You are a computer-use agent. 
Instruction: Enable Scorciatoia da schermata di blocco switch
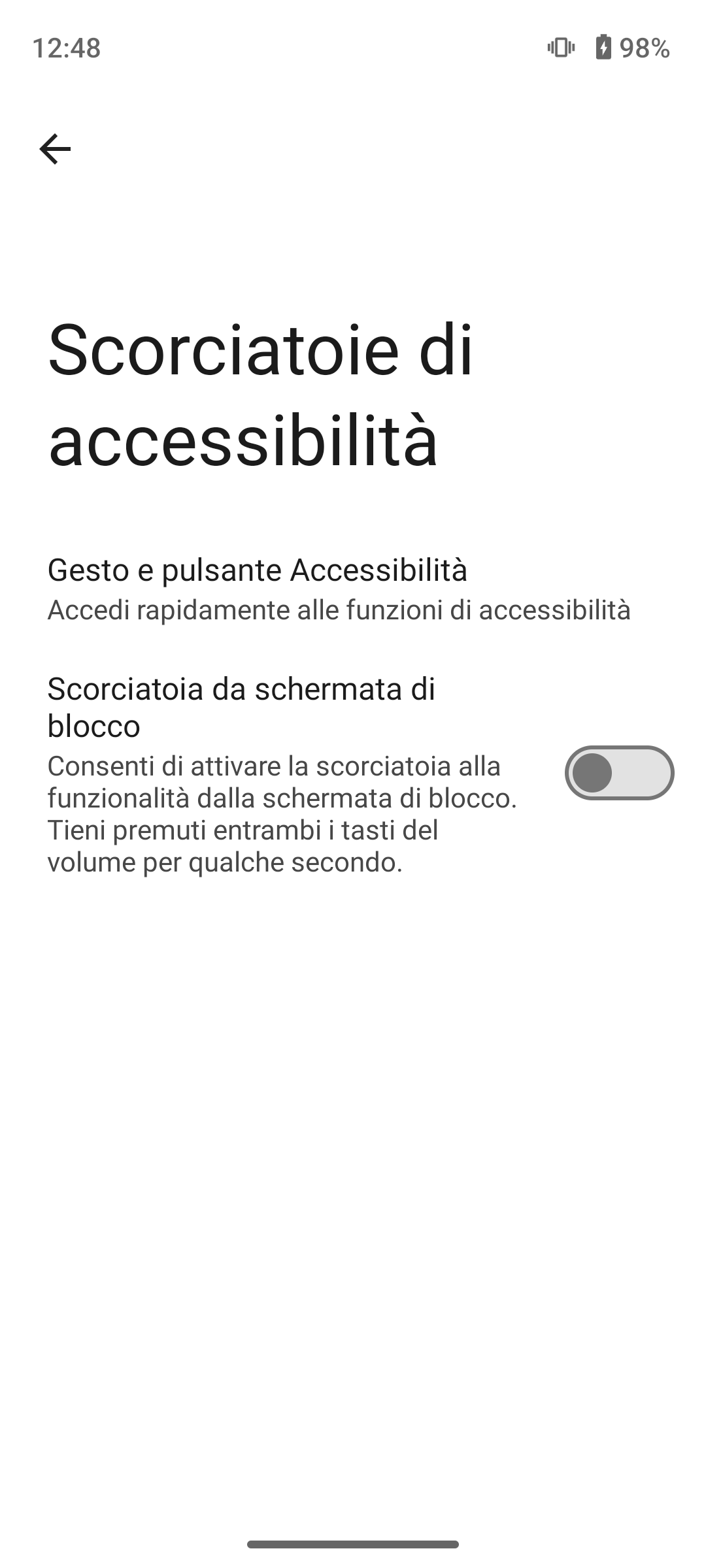tap(618, 773)
